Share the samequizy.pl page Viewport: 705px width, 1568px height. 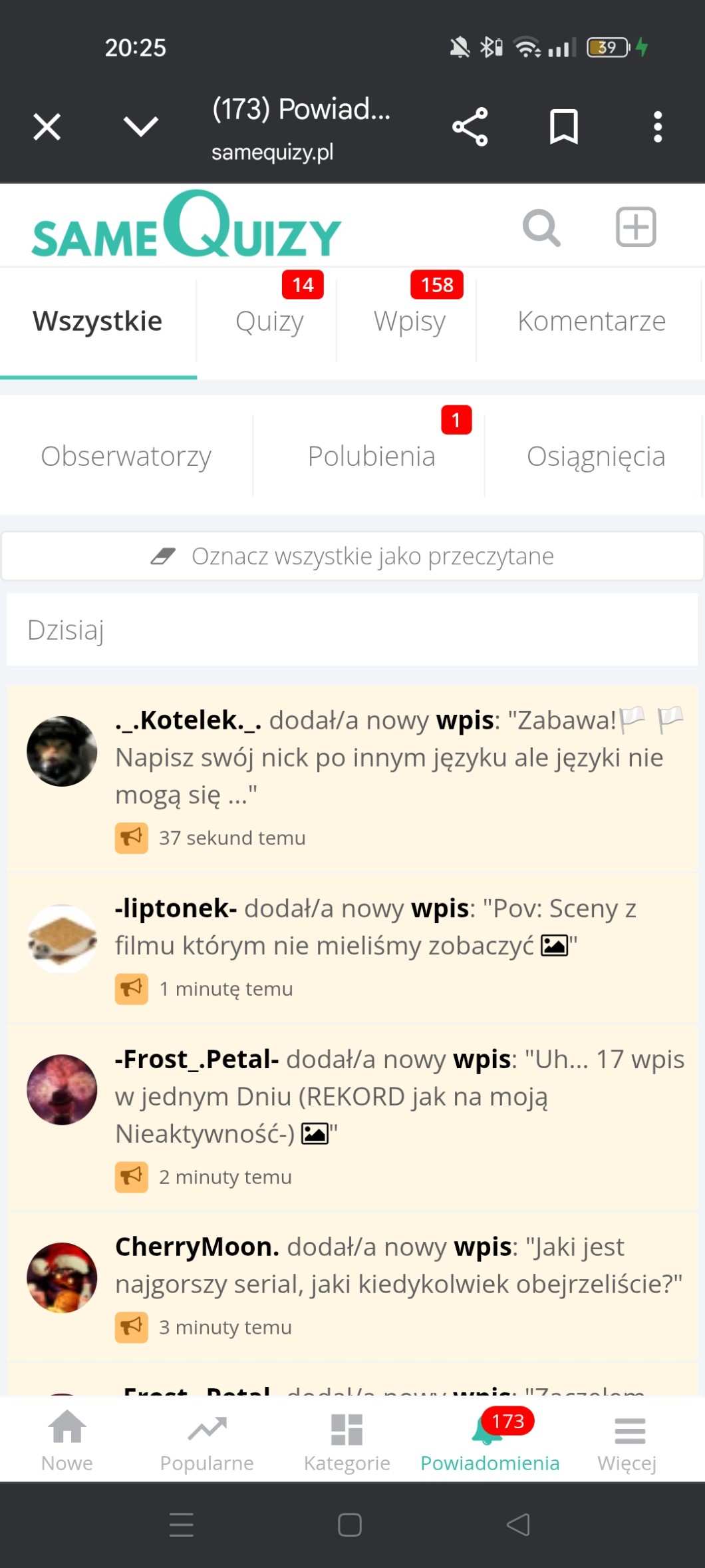point(470,126)
